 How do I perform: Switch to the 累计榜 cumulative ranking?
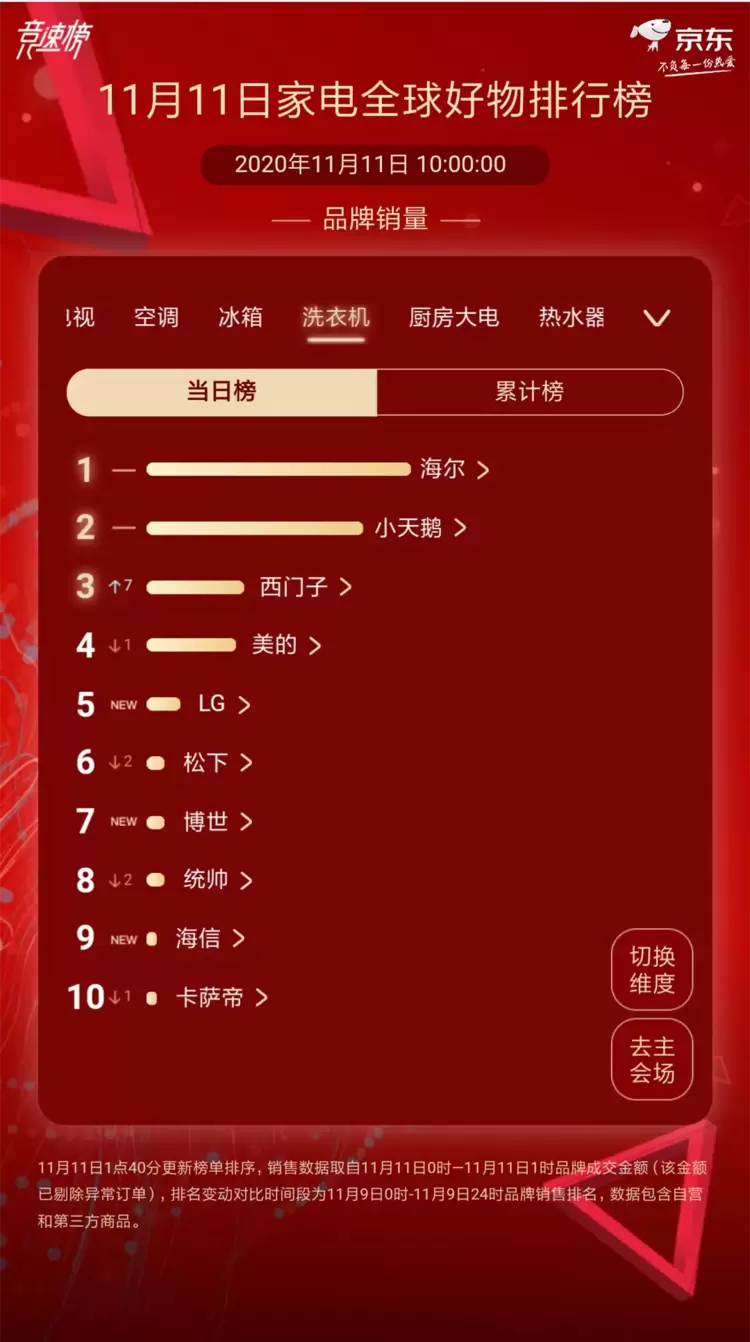point(529,391)
